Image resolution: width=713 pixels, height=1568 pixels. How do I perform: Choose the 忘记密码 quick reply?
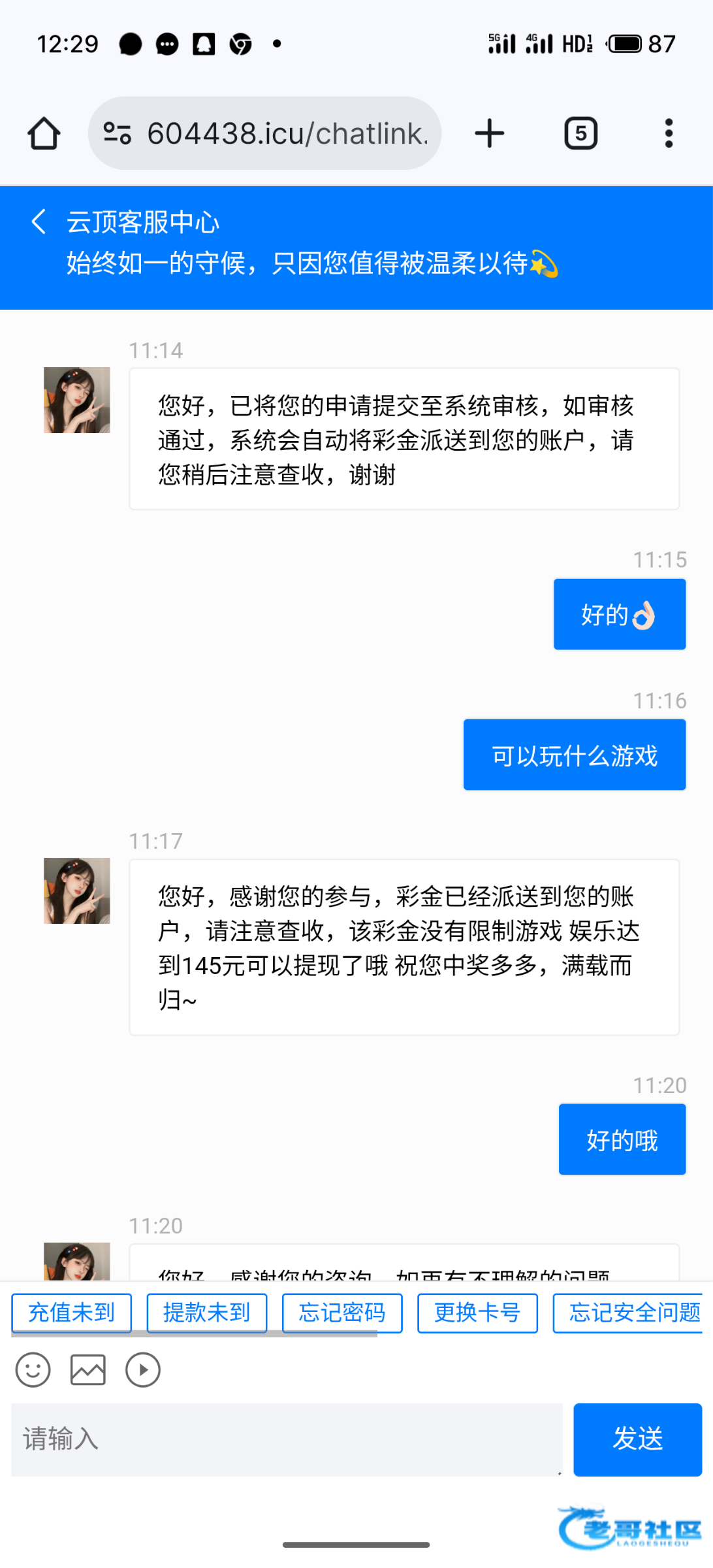coord(342,1313)
